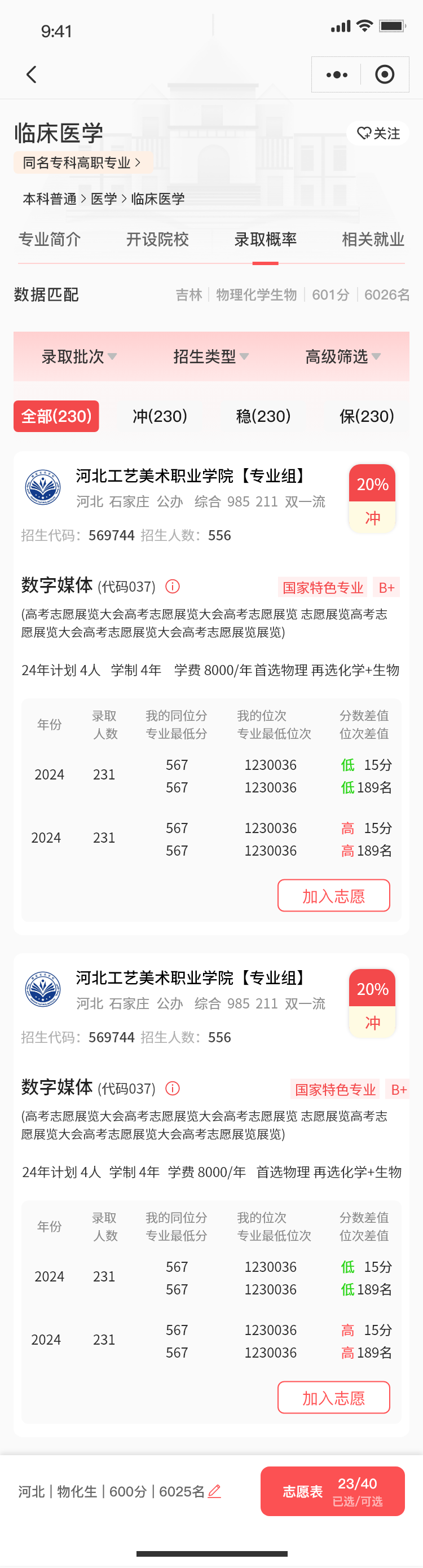Image resolution: width=423 pixels, height=1568 pixels.
Task: Select the 保(230) filter
Action: pyautogui.click(x=367, y=416)
